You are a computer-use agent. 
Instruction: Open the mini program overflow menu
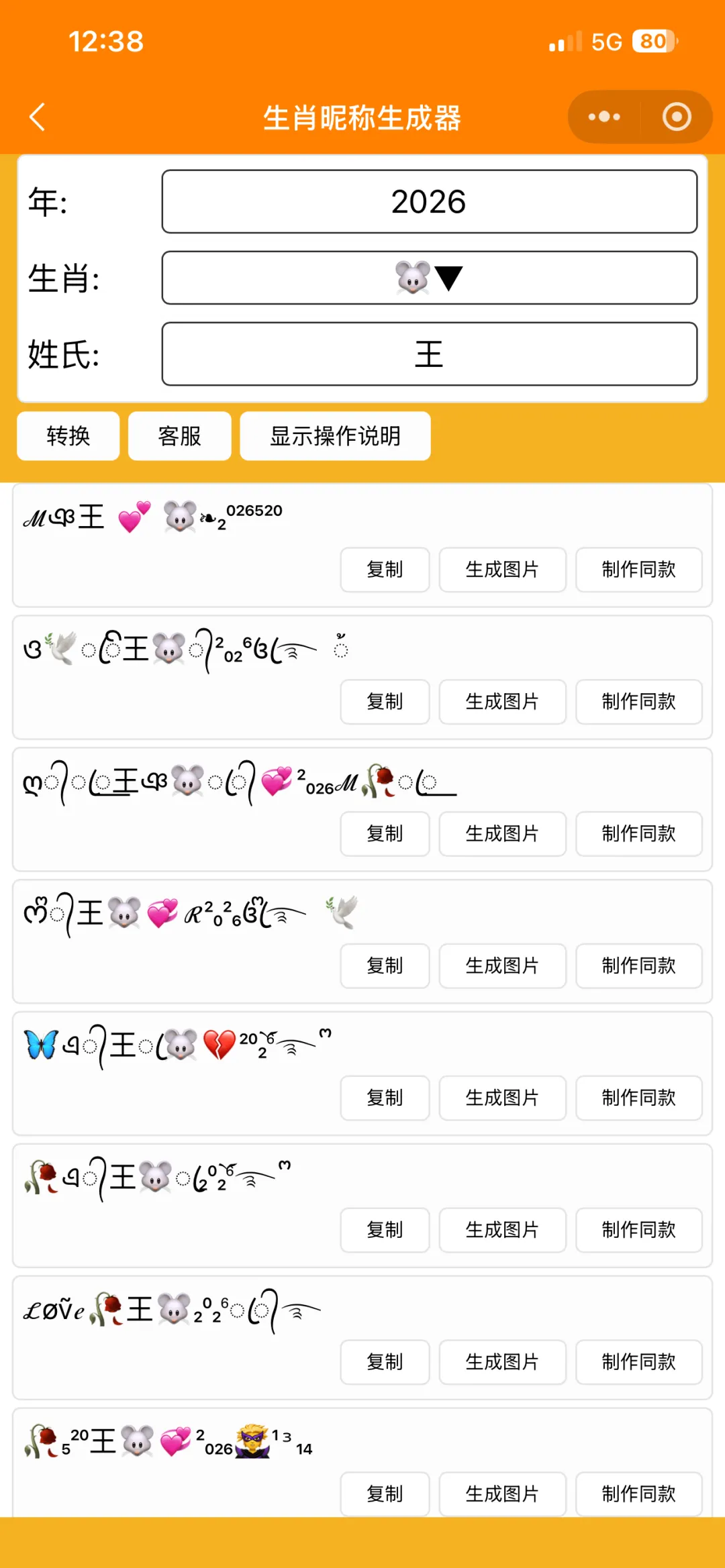point(603,117)
